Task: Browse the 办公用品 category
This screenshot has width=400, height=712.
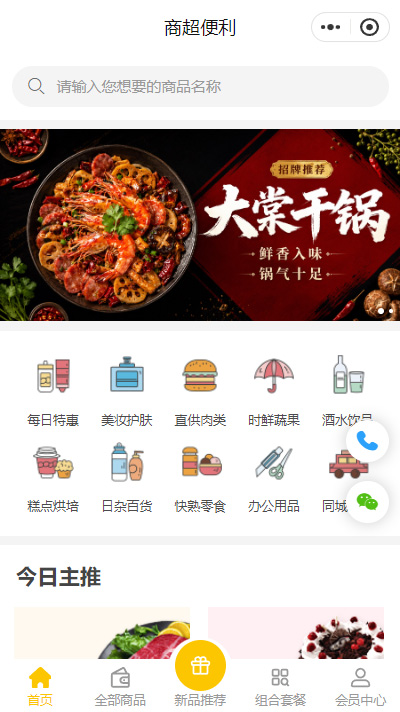Action: 274,478
